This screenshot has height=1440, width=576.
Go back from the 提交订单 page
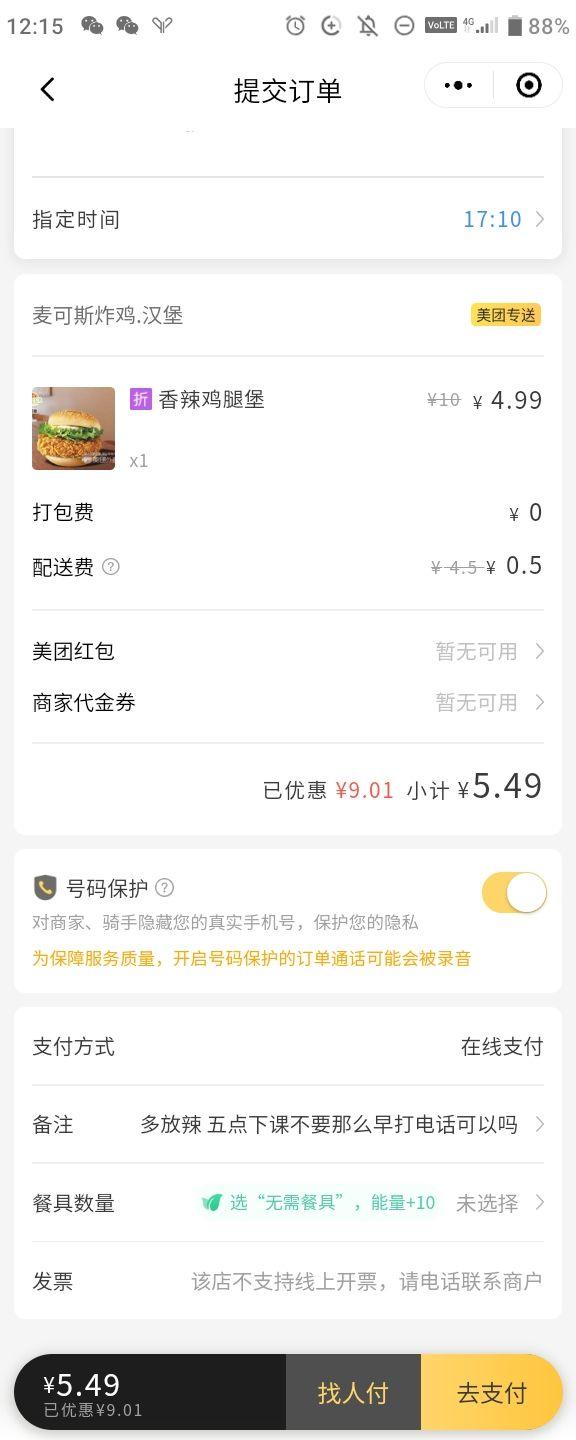[47, 89]
